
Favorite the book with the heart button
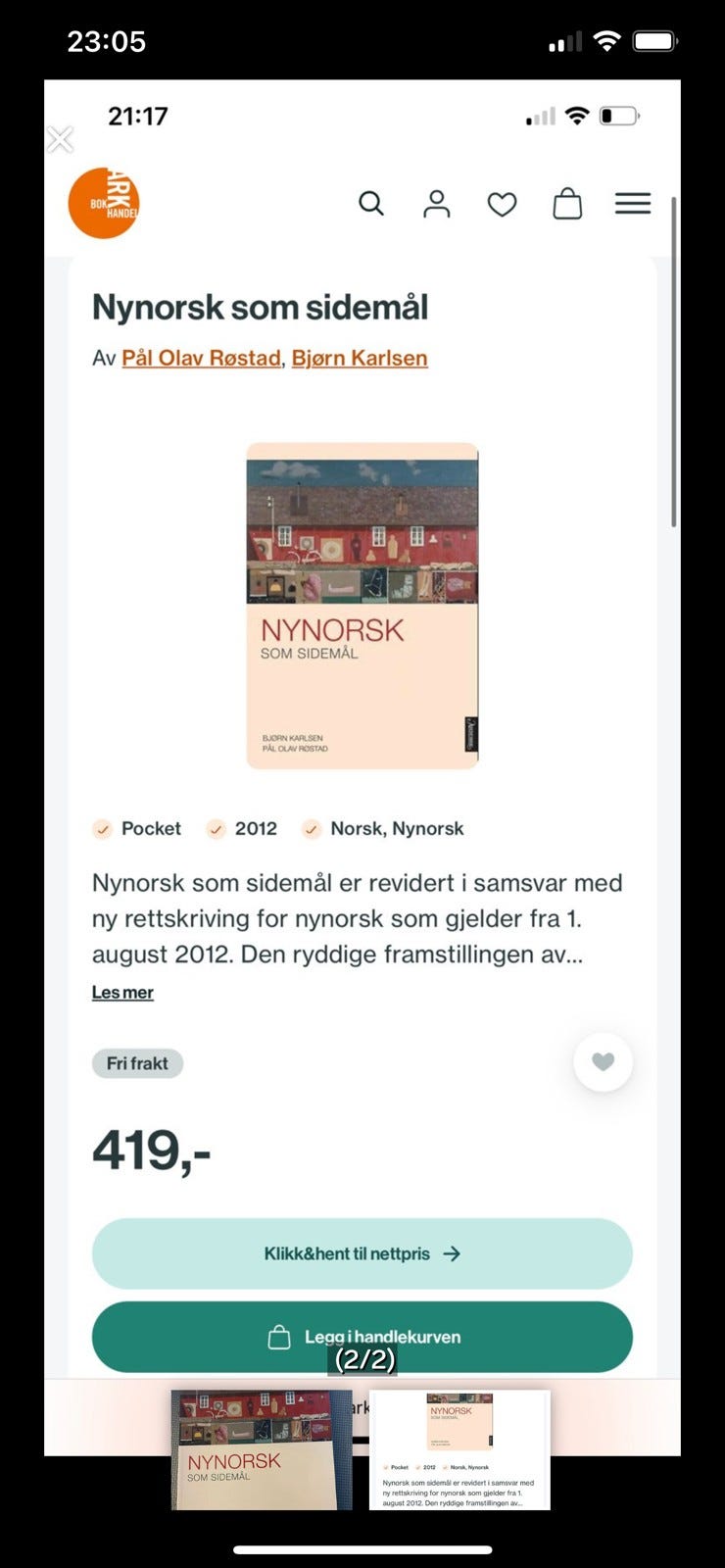[604, 1062]
